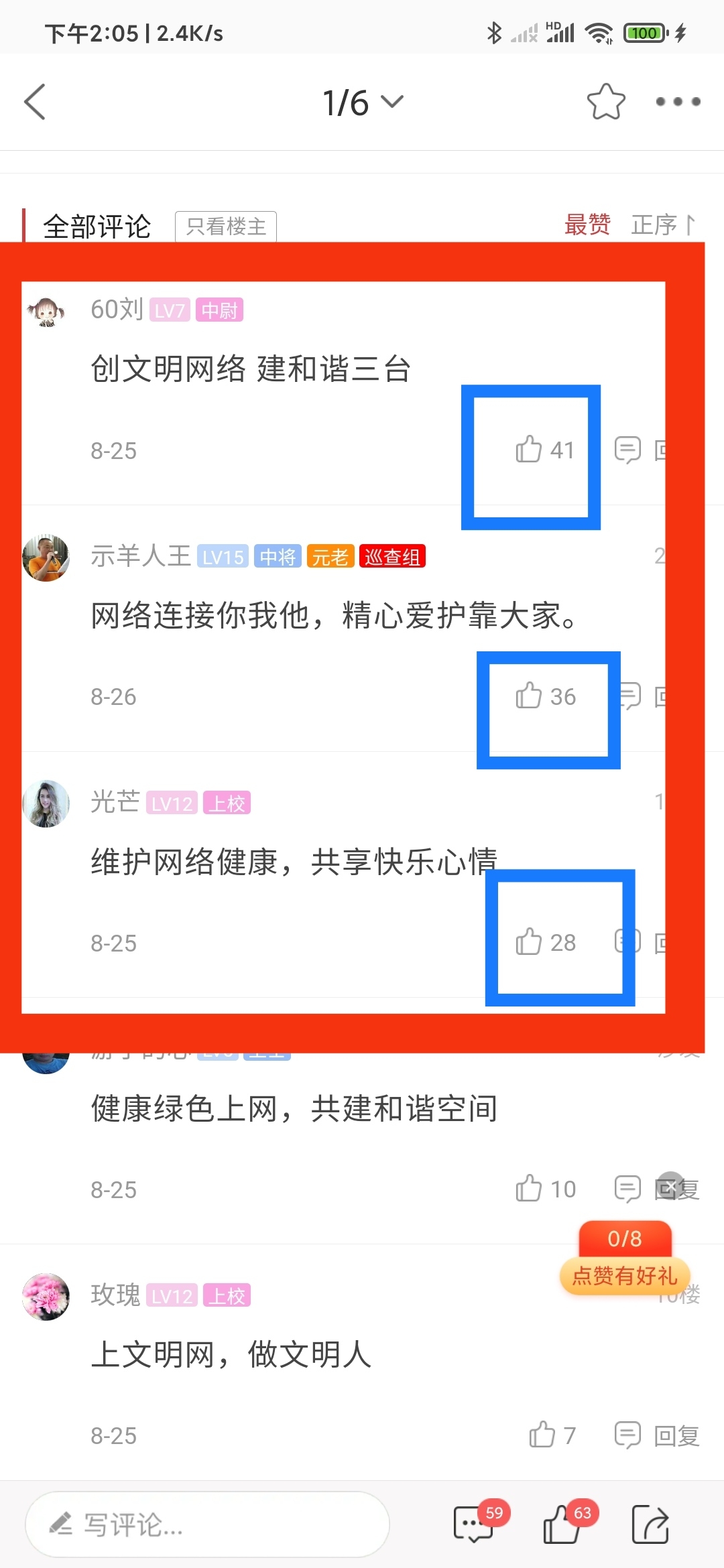Like 60刘's comment with 41 likes

pyautogui.click(x=544, y=450)
